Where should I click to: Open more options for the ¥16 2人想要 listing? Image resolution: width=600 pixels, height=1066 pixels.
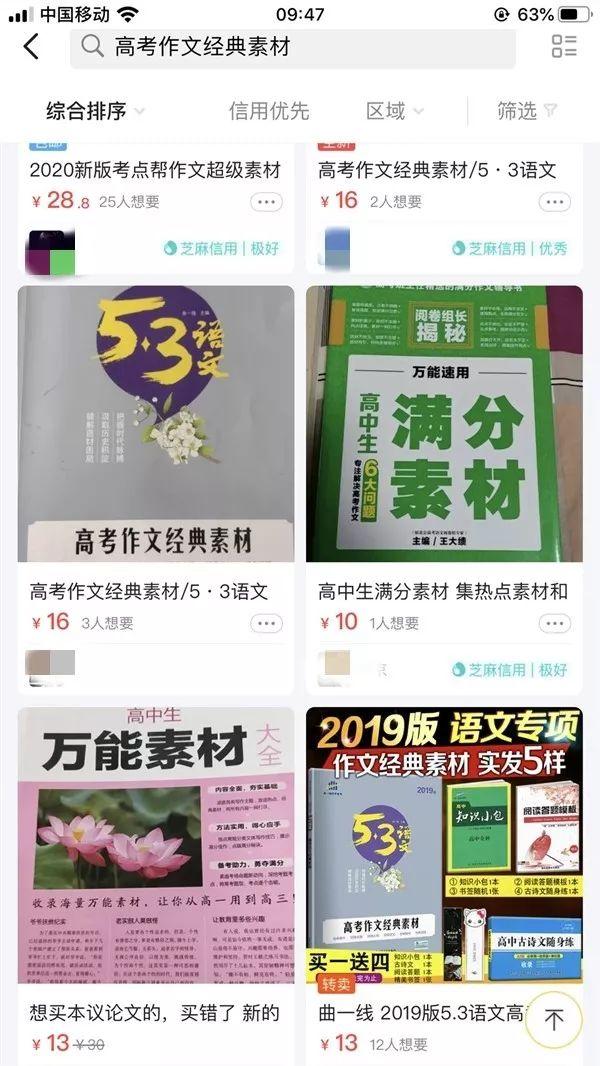coord(554,202)
